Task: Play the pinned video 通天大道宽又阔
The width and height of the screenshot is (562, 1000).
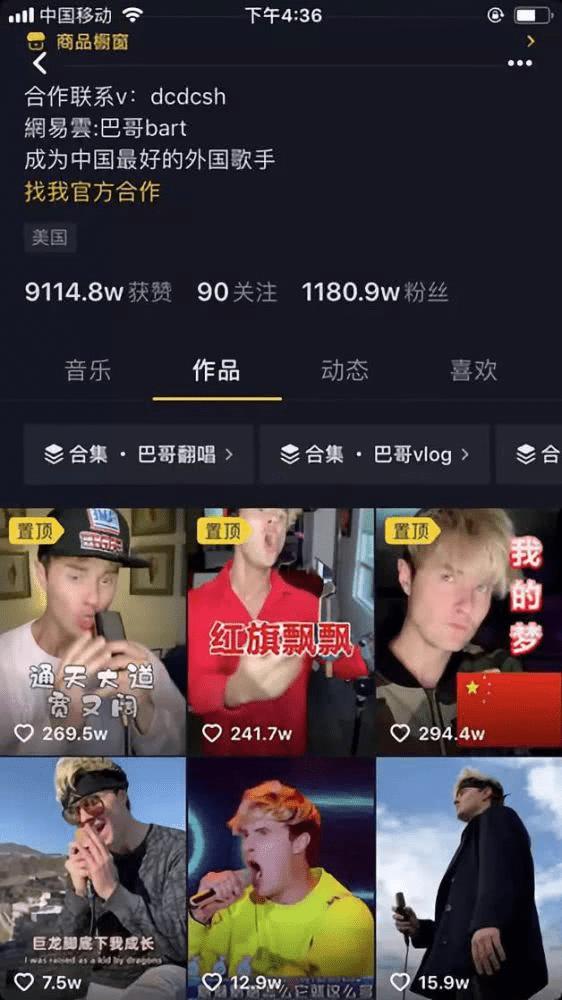Action: click(x=93, y=631)
